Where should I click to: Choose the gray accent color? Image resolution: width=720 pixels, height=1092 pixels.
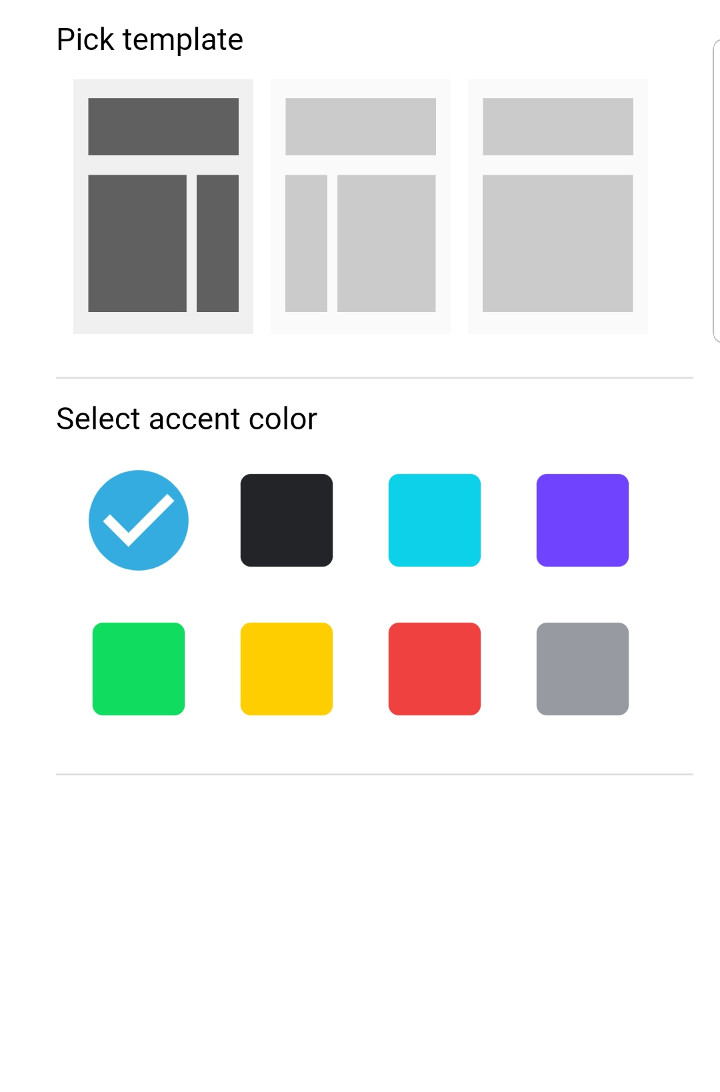(583, 669)
